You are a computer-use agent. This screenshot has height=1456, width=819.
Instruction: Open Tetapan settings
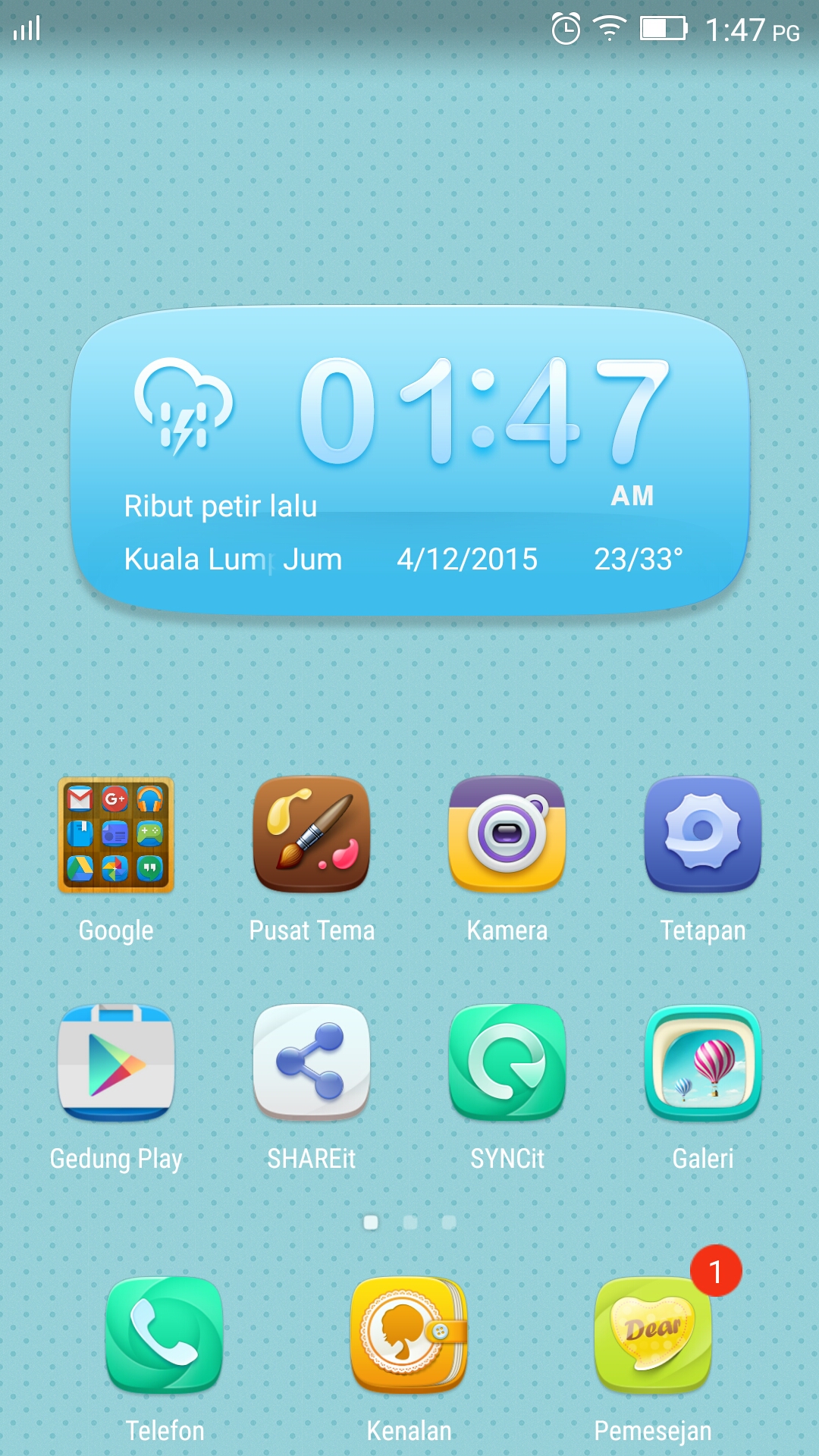pos(703,835)
